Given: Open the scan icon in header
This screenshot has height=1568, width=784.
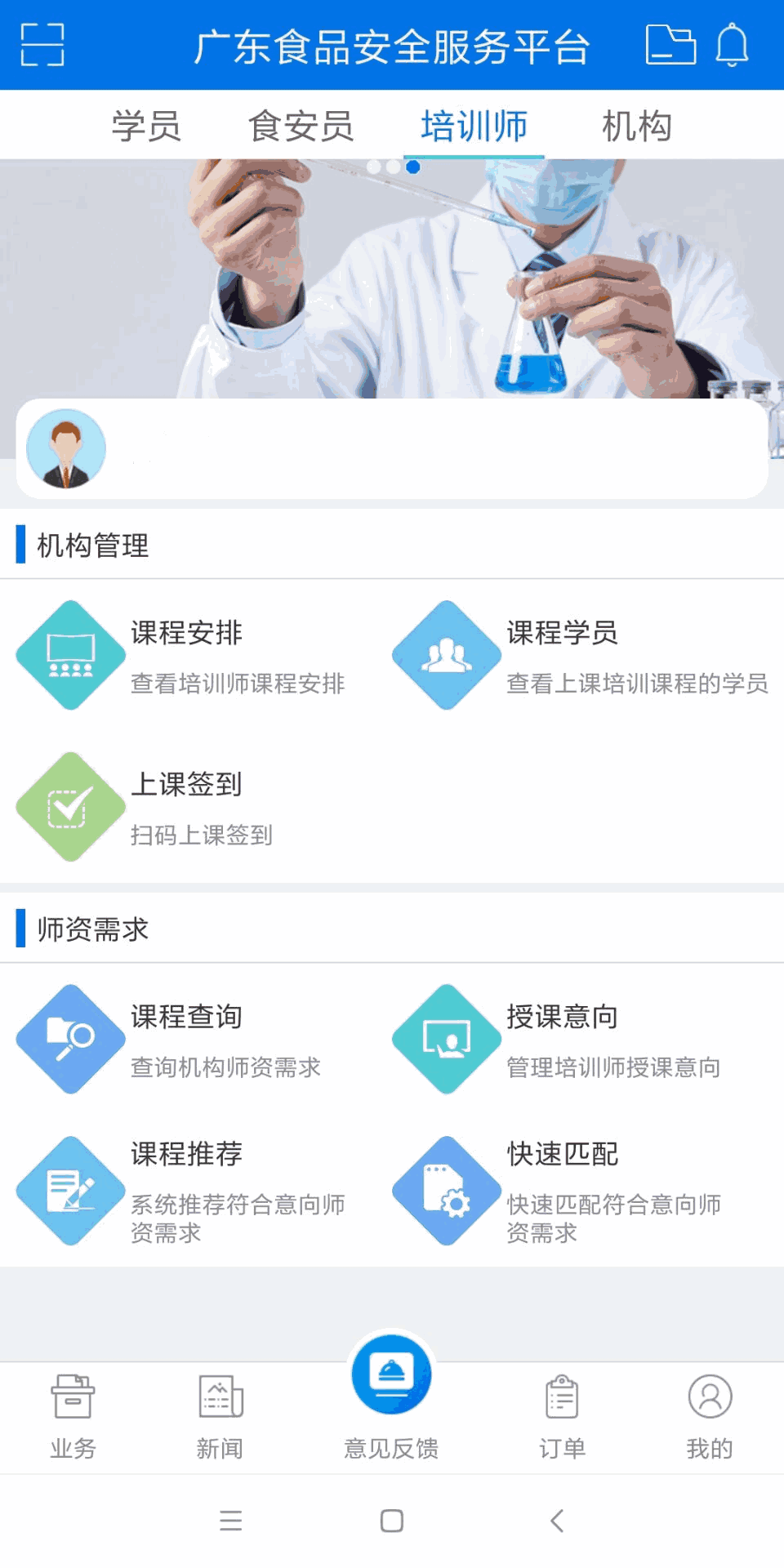Looking at the screenshot, I should coord(42,45).
